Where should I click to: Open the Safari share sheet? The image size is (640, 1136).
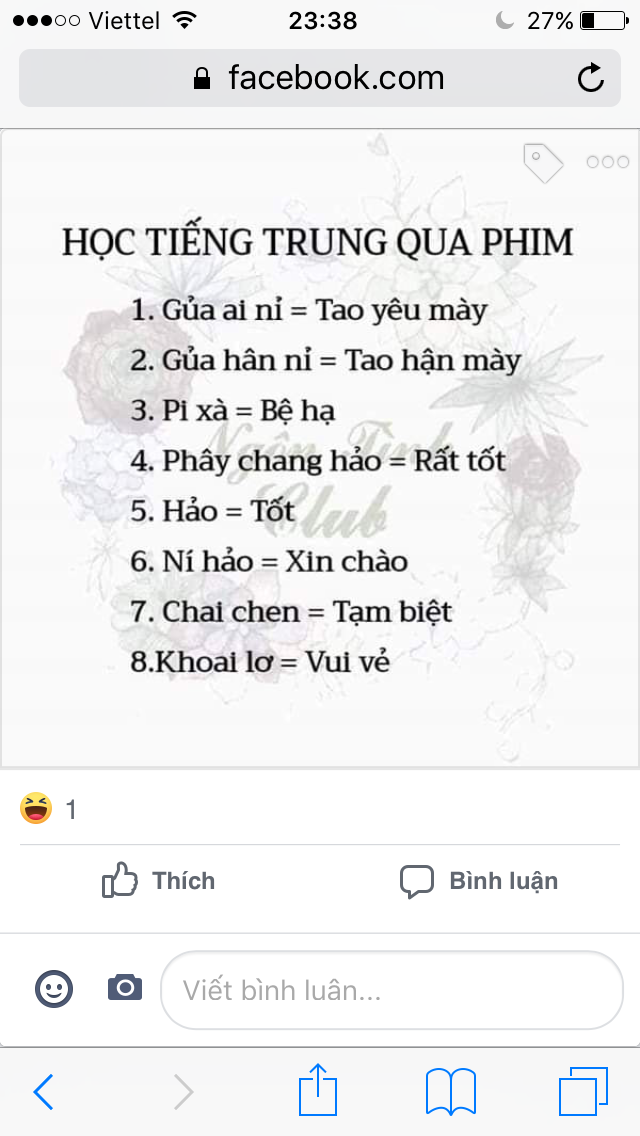[x=318, y=1090]
